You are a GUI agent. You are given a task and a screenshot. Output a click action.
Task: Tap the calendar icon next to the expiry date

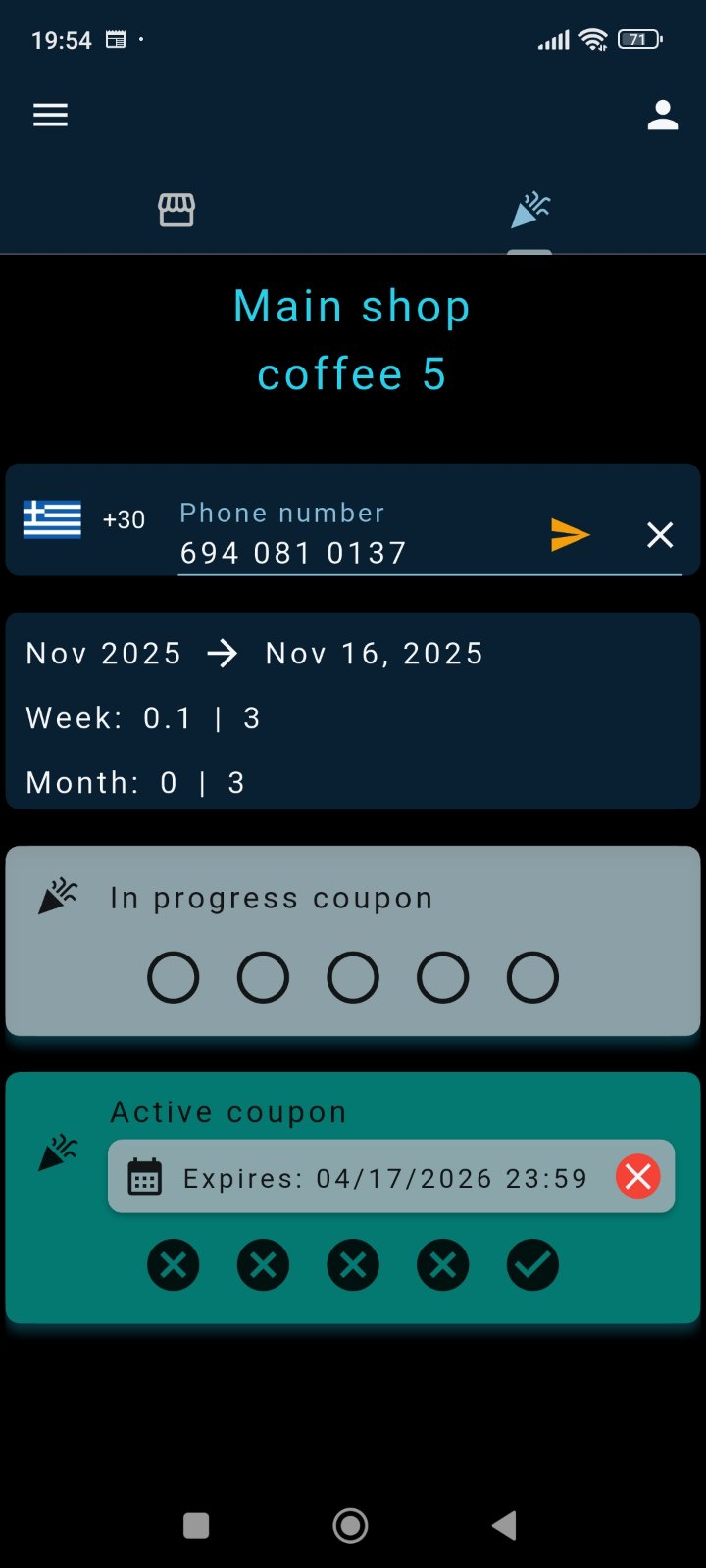pos(145,1178)
